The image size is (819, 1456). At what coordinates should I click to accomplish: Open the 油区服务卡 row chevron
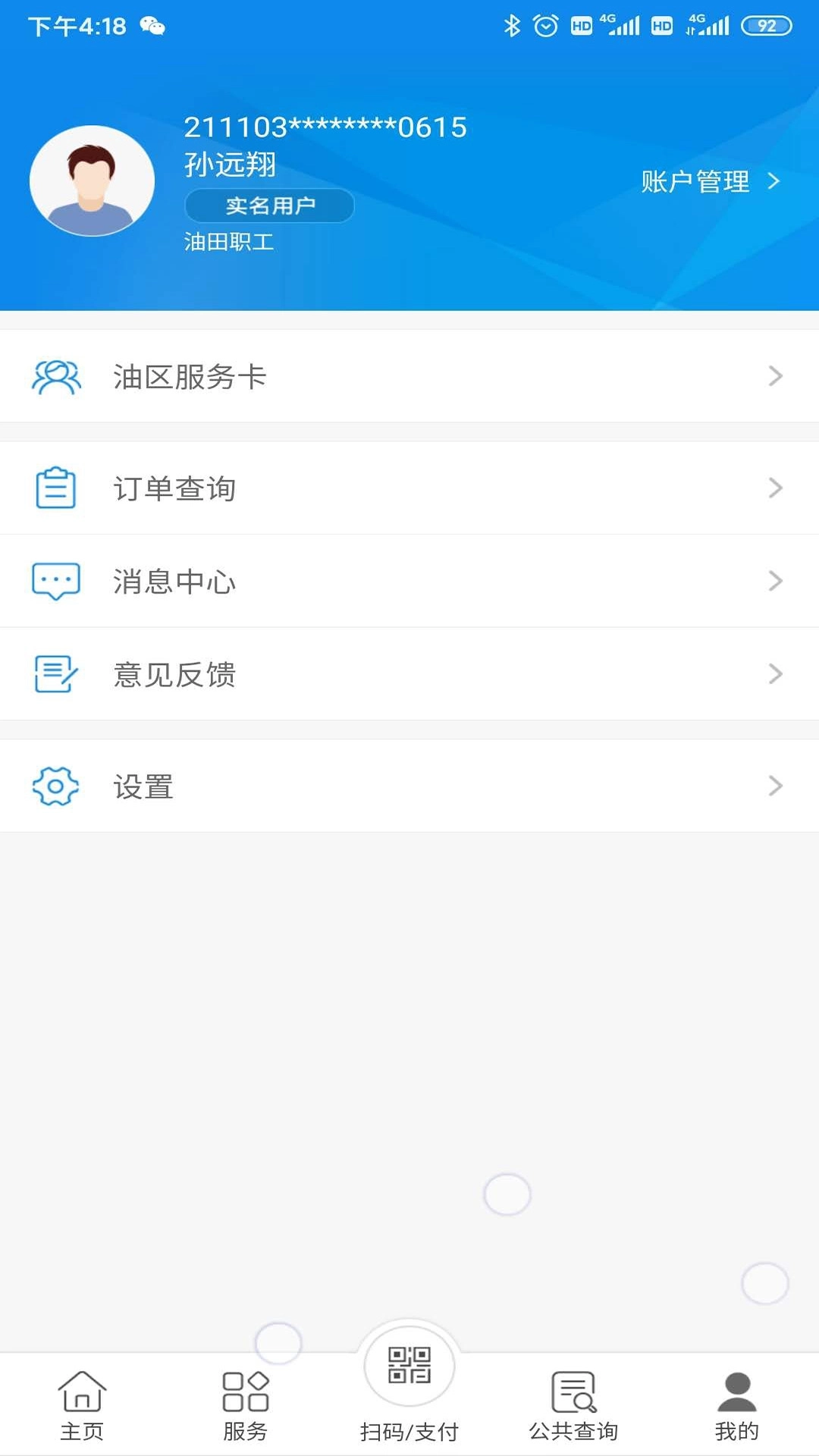pyautogui.click(x=775, y=375)
